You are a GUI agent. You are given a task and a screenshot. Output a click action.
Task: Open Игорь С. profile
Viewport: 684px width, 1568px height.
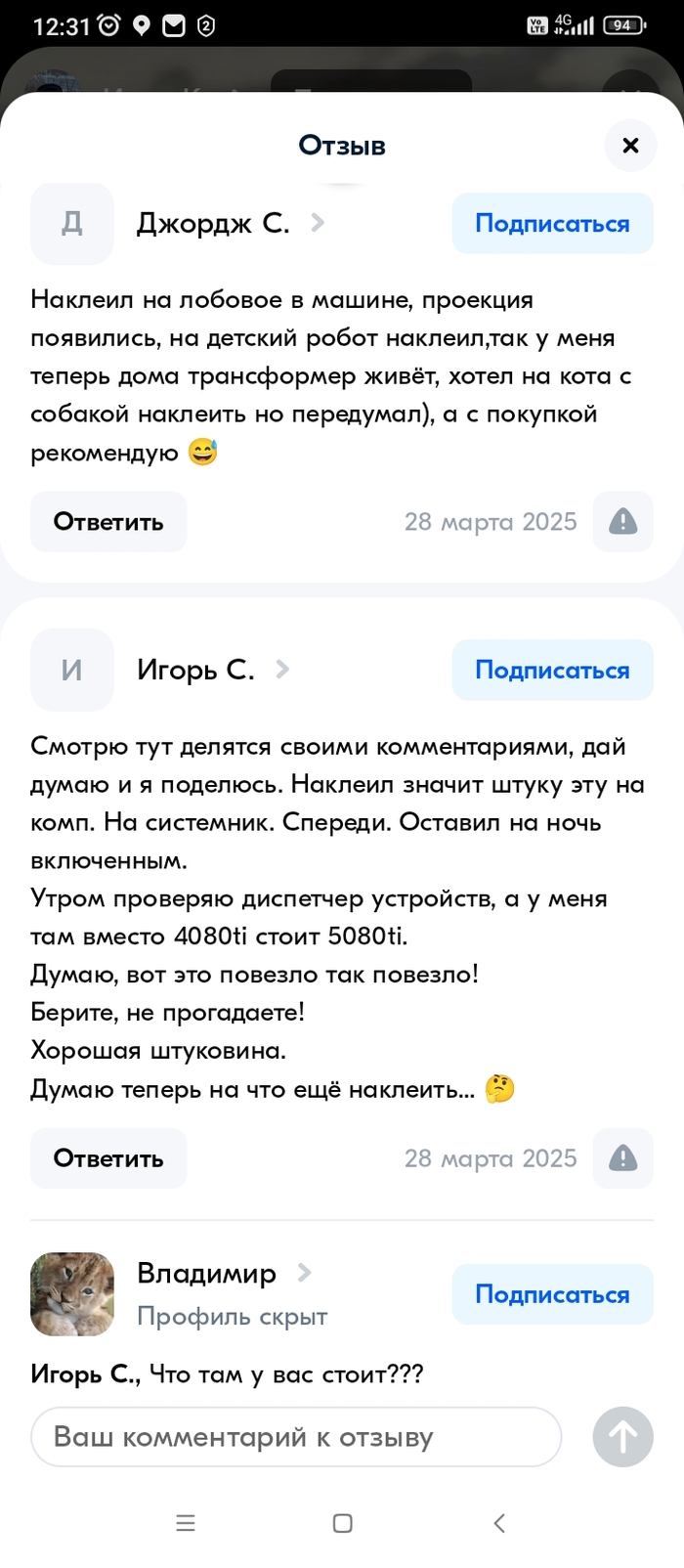tap(196, 670)
